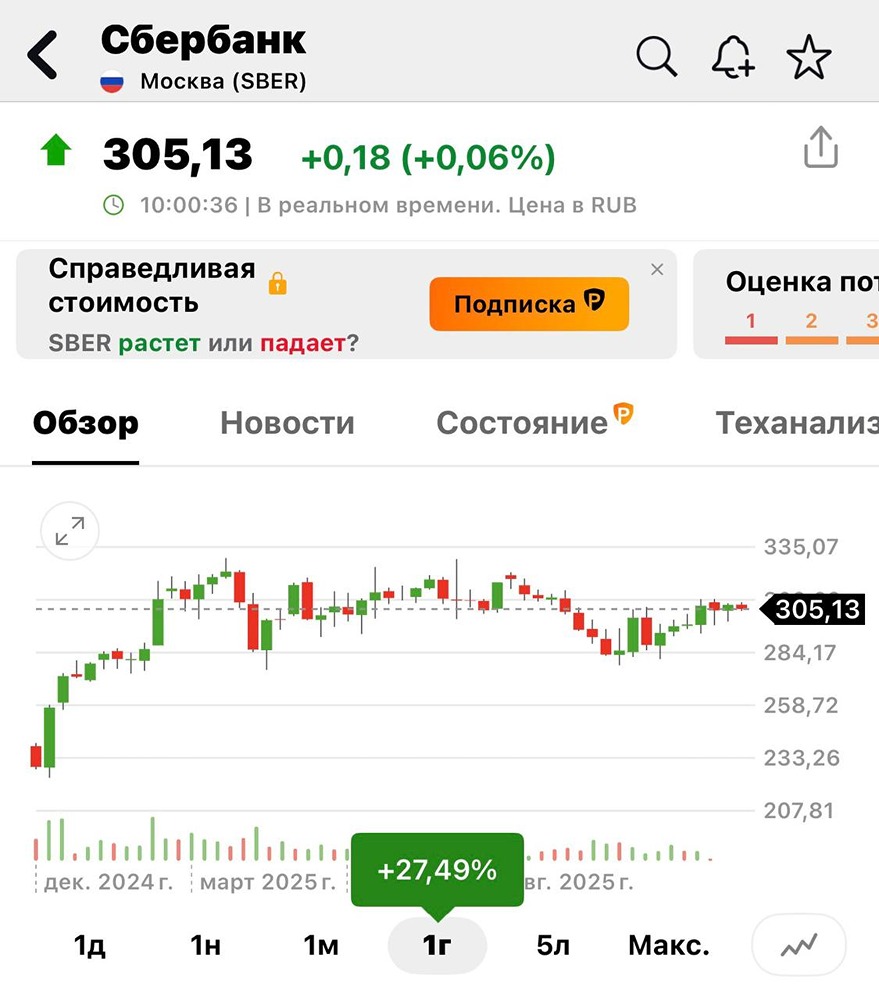Viewport: 879px width, 1000px height.
Task: Open price alerts via the bell icon
Action: (x=733, y=56)
